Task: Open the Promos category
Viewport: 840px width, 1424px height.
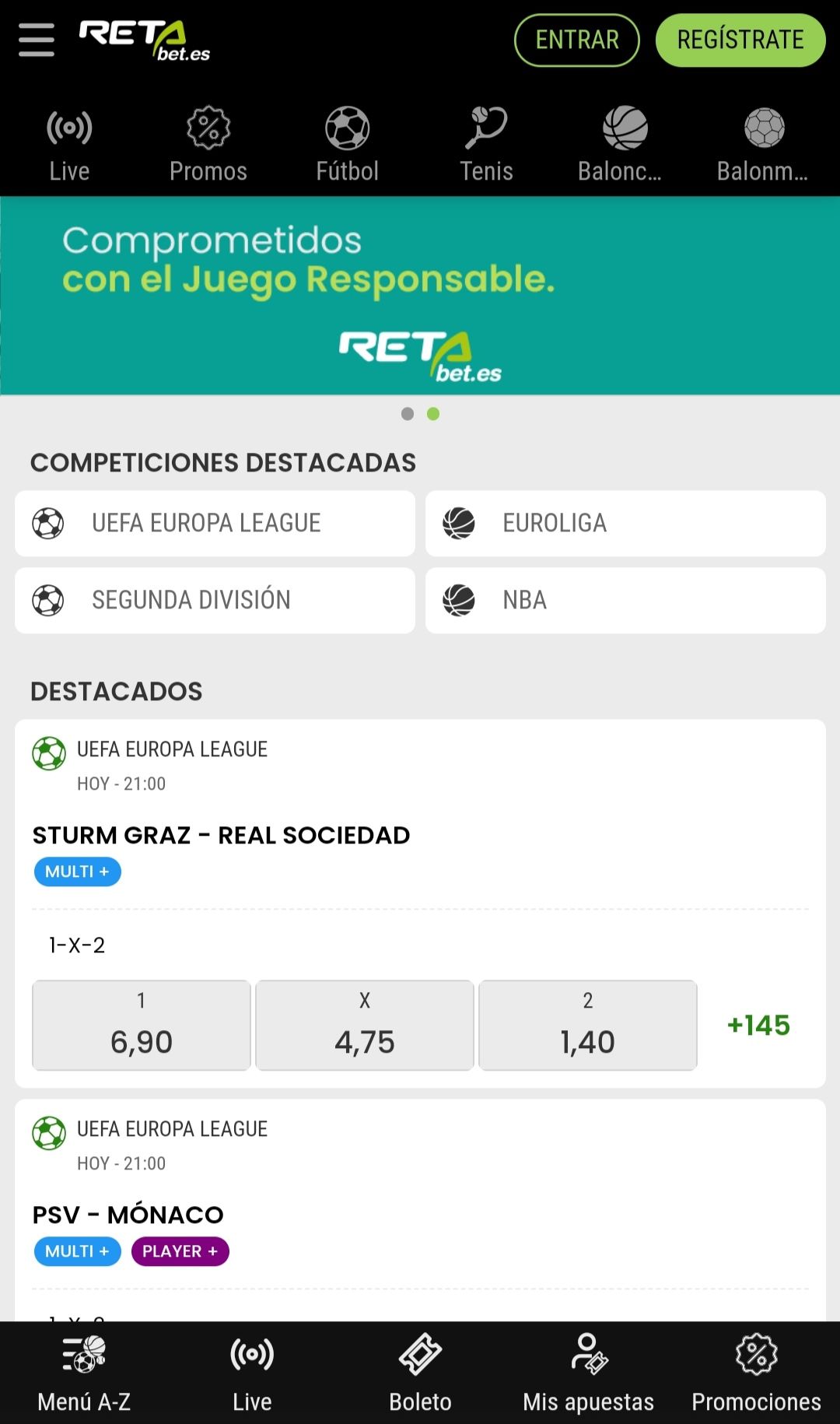Action: coord(208,144)
